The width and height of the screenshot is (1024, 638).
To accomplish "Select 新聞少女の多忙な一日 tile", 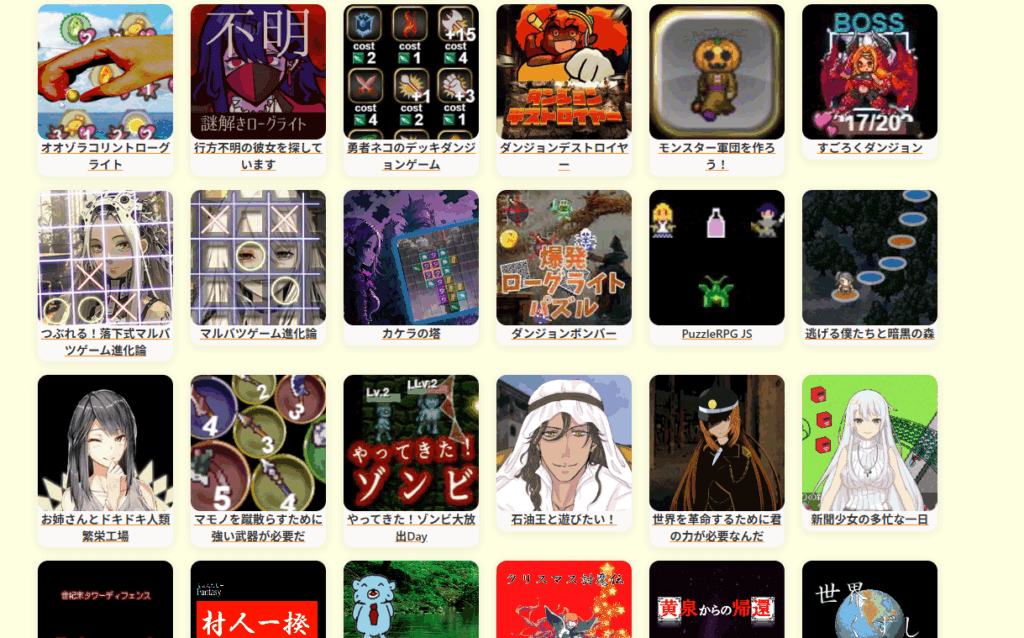I will [x=870, y=443].
